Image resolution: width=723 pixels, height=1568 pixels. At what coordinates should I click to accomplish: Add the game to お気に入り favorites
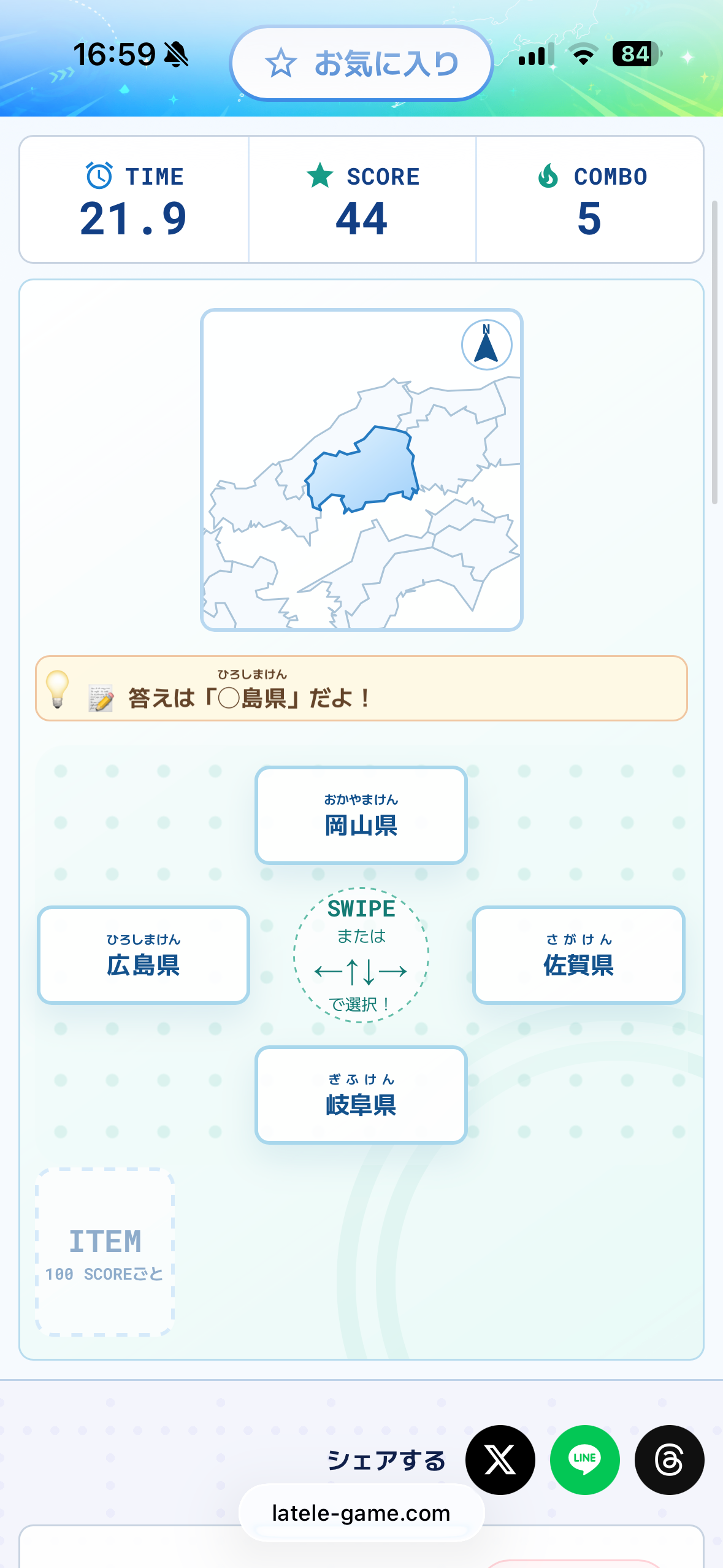361,63
